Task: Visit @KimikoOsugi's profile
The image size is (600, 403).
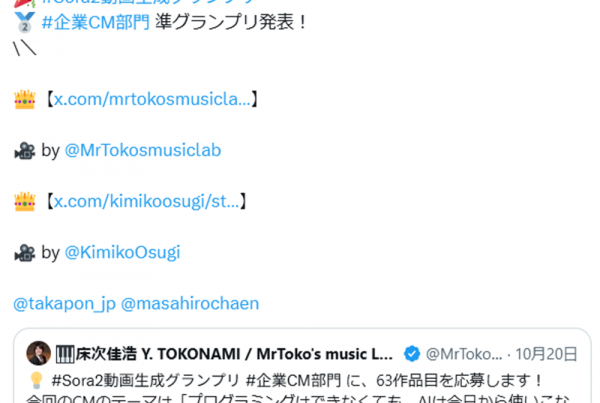Action: [x=122, y=252]
